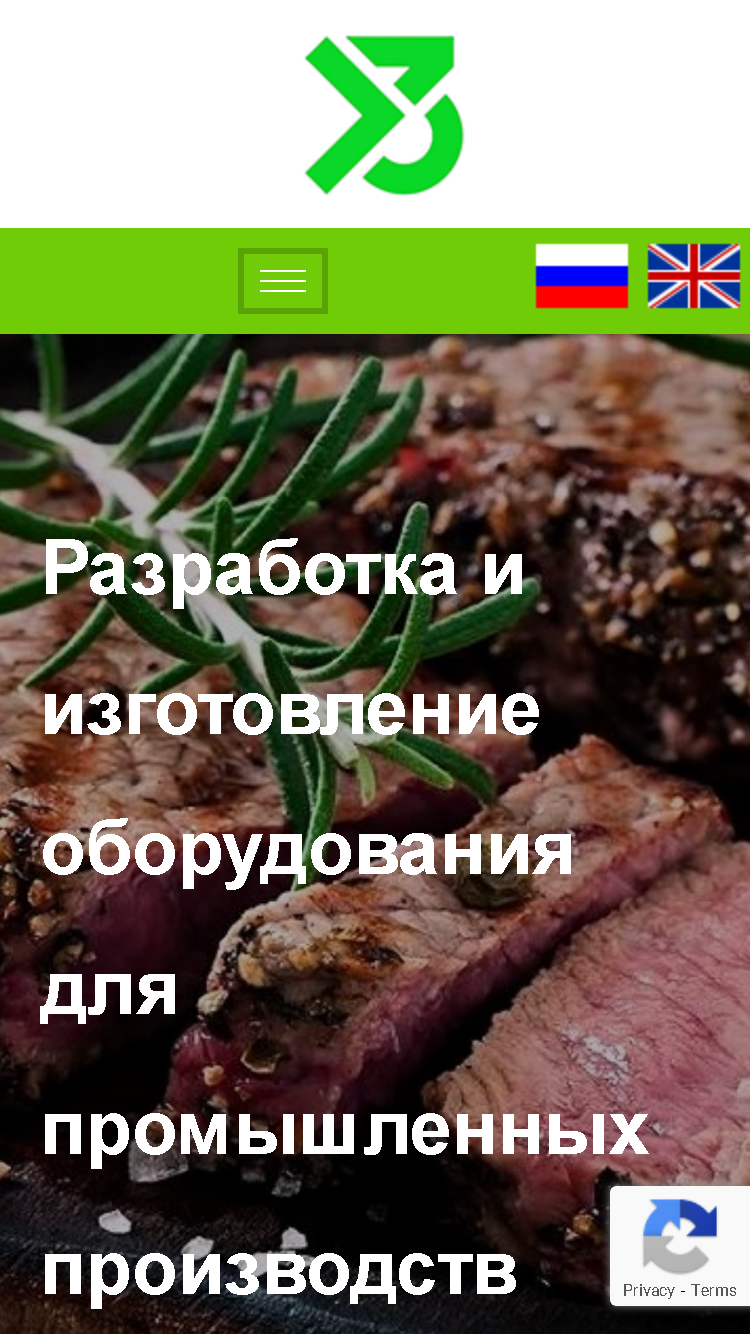Screen dimensions: 750x1334
Task: Switch site language to Russian flag
Action: click(582, 276)
